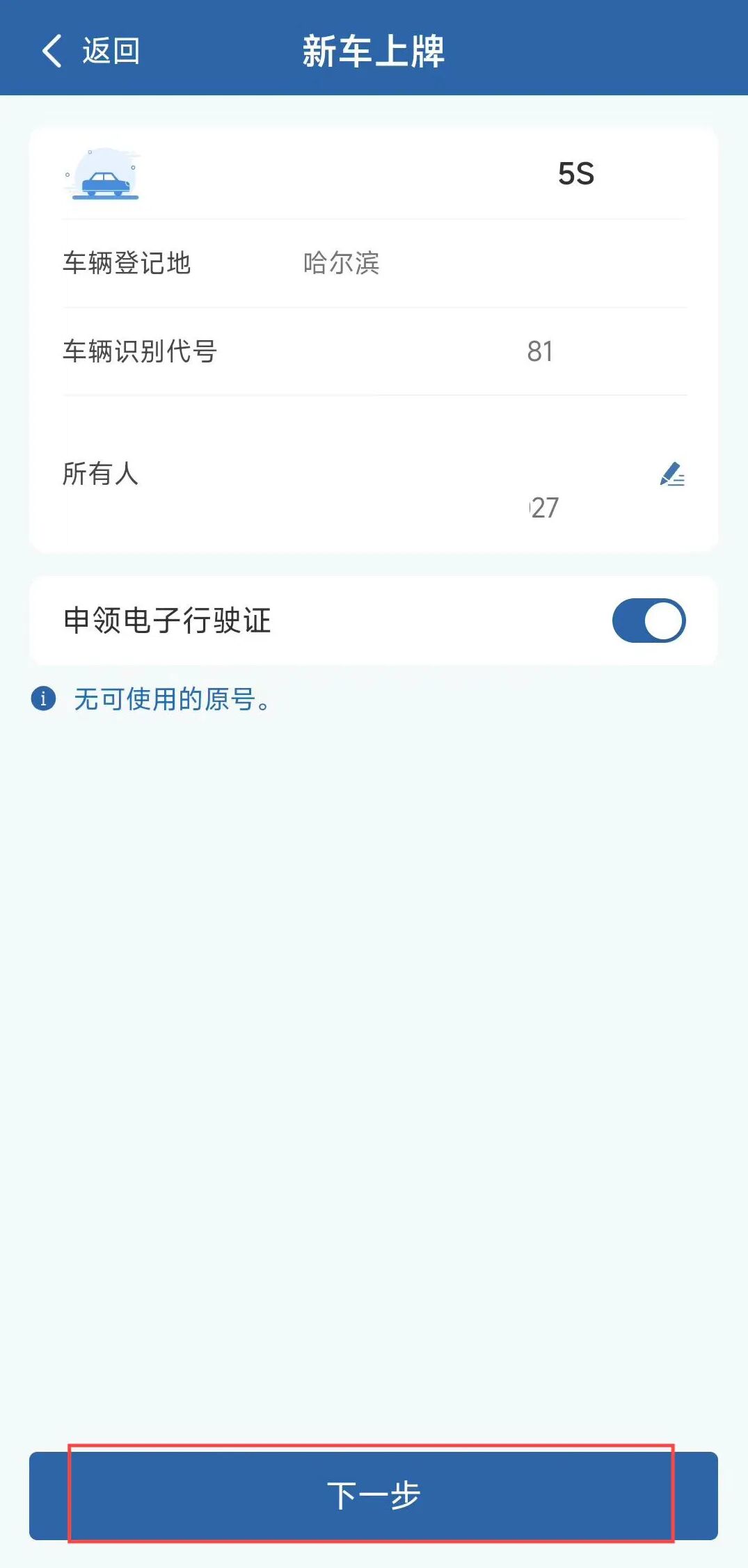Click the 车辆识别代号 input field
748x1568 pixels.
click(374, 351)
